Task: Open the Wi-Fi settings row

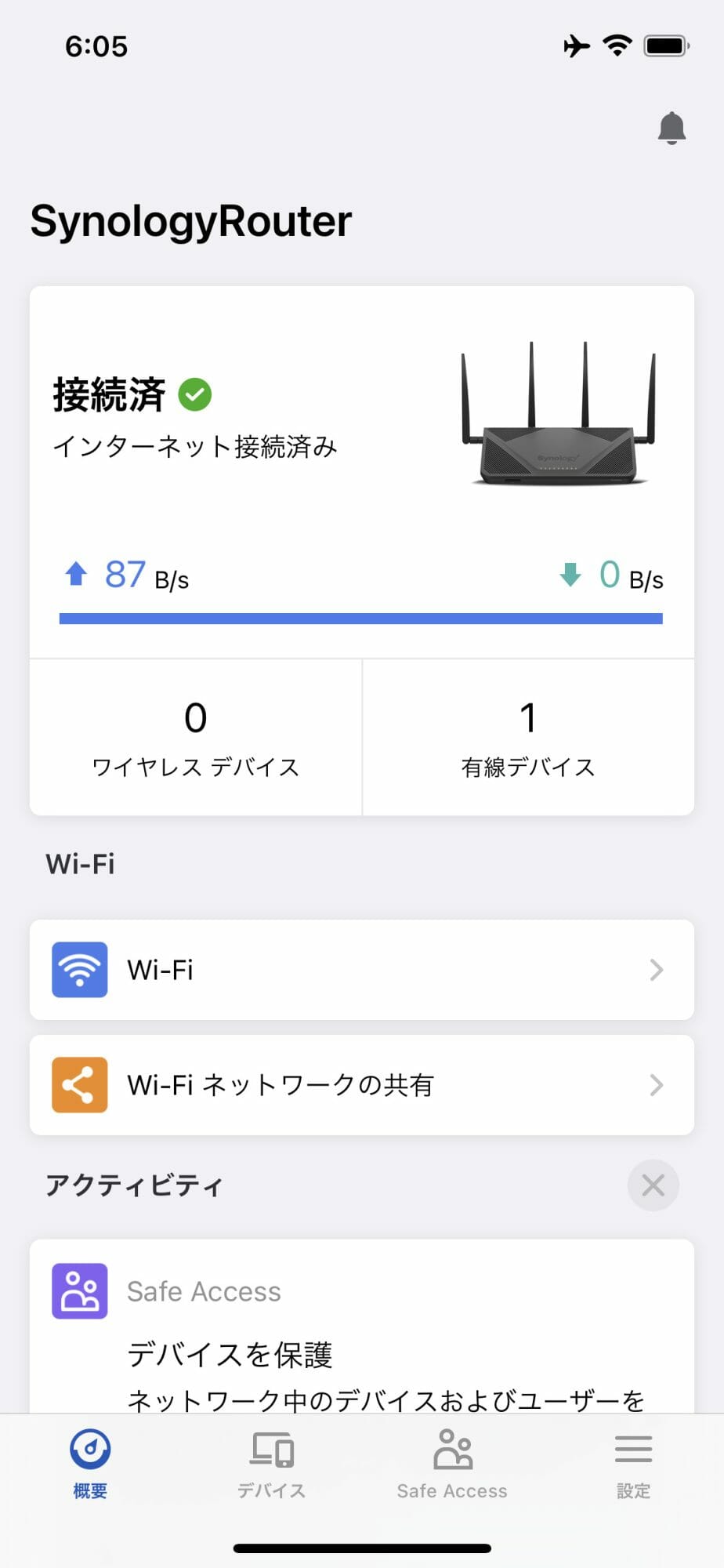Action: (362, 970)
